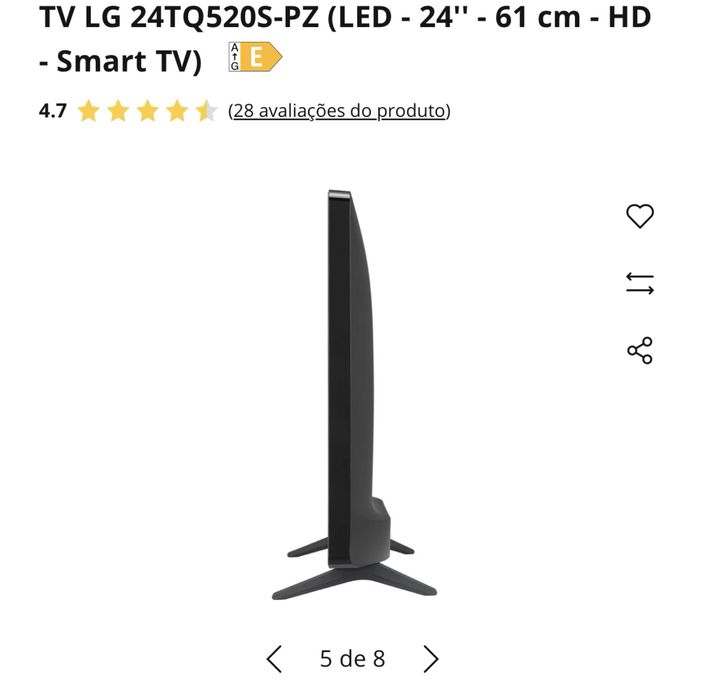Open the energy class E label
706x699 pixels.
click(x=255, y=57)
